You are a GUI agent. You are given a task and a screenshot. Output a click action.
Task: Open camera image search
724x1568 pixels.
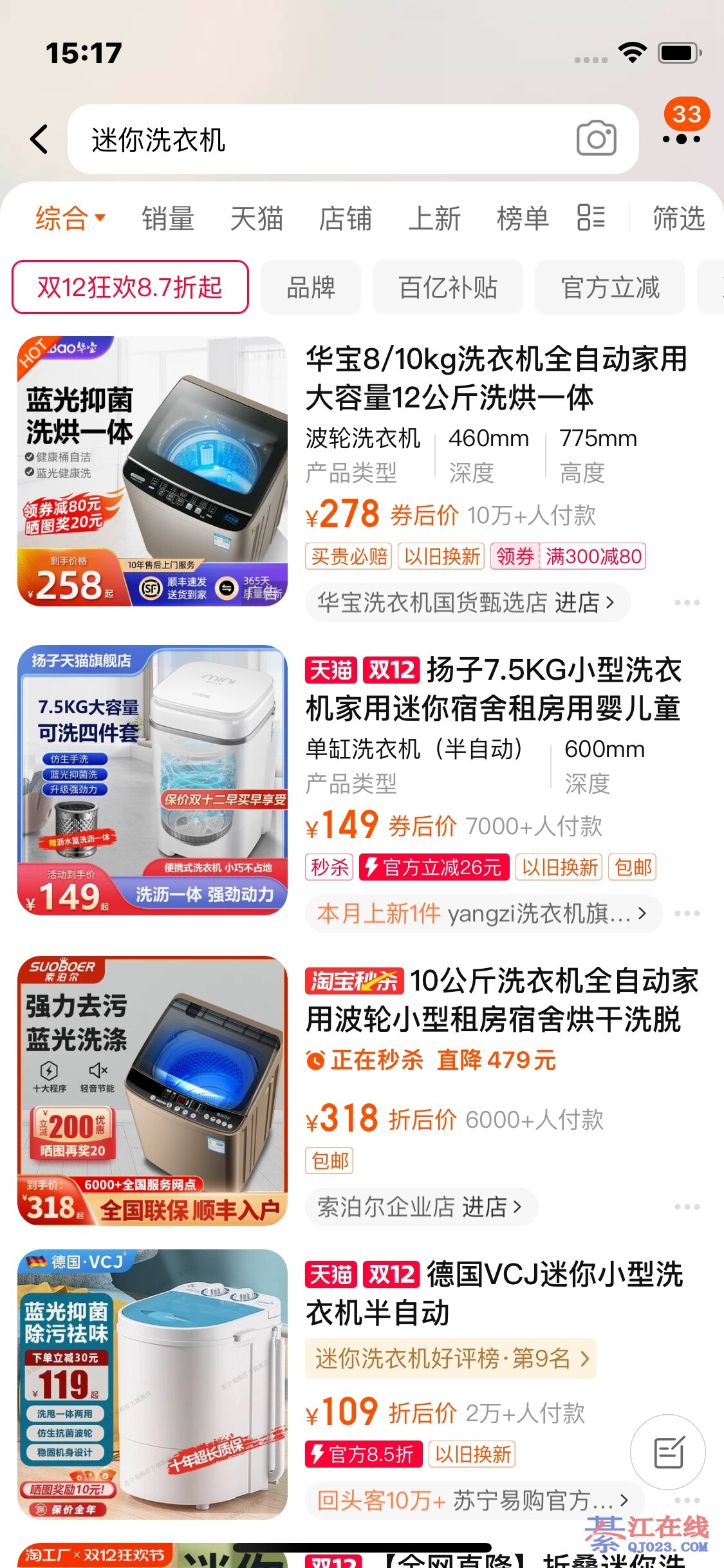coord(596,138)
